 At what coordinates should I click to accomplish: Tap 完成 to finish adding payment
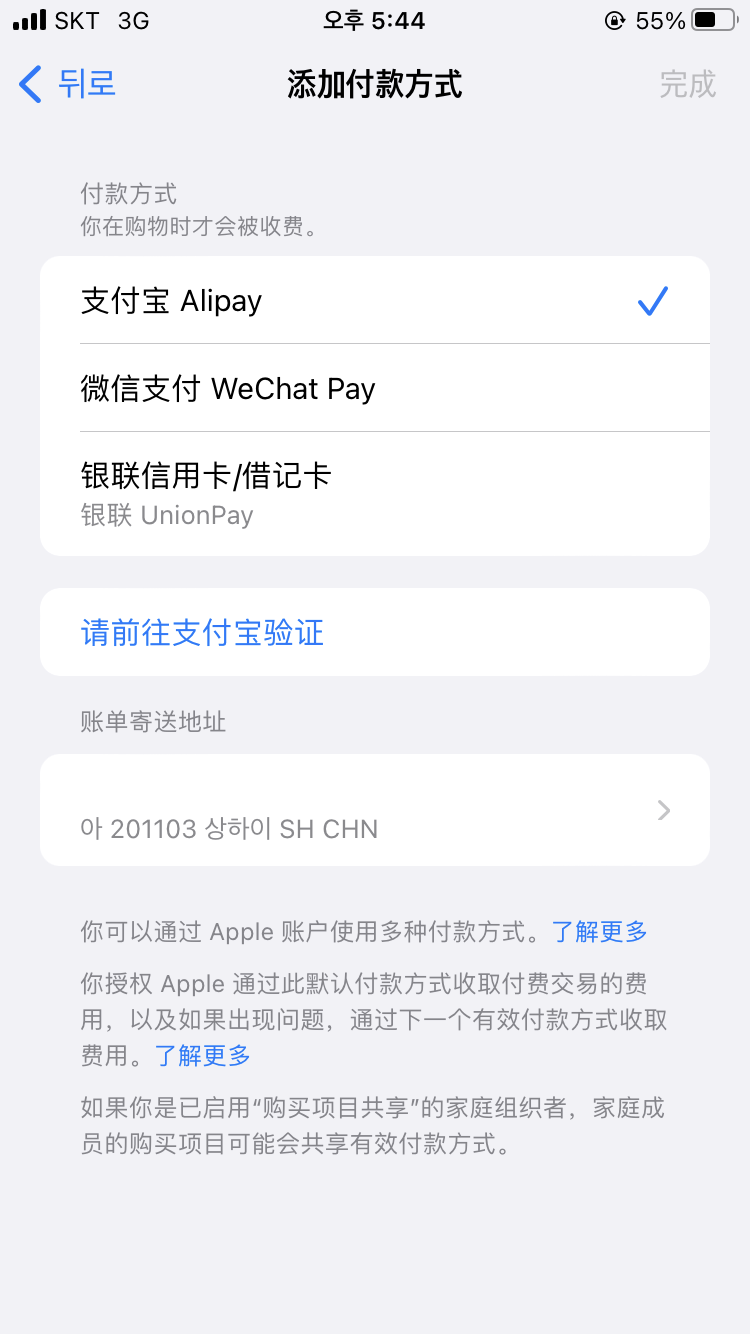point(687,84)
